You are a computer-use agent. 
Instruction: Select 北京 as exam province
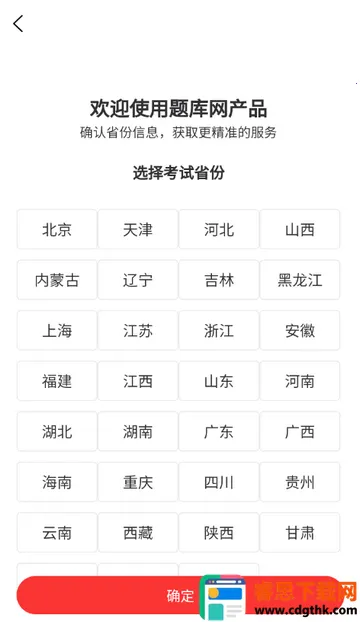coord(57,229)
